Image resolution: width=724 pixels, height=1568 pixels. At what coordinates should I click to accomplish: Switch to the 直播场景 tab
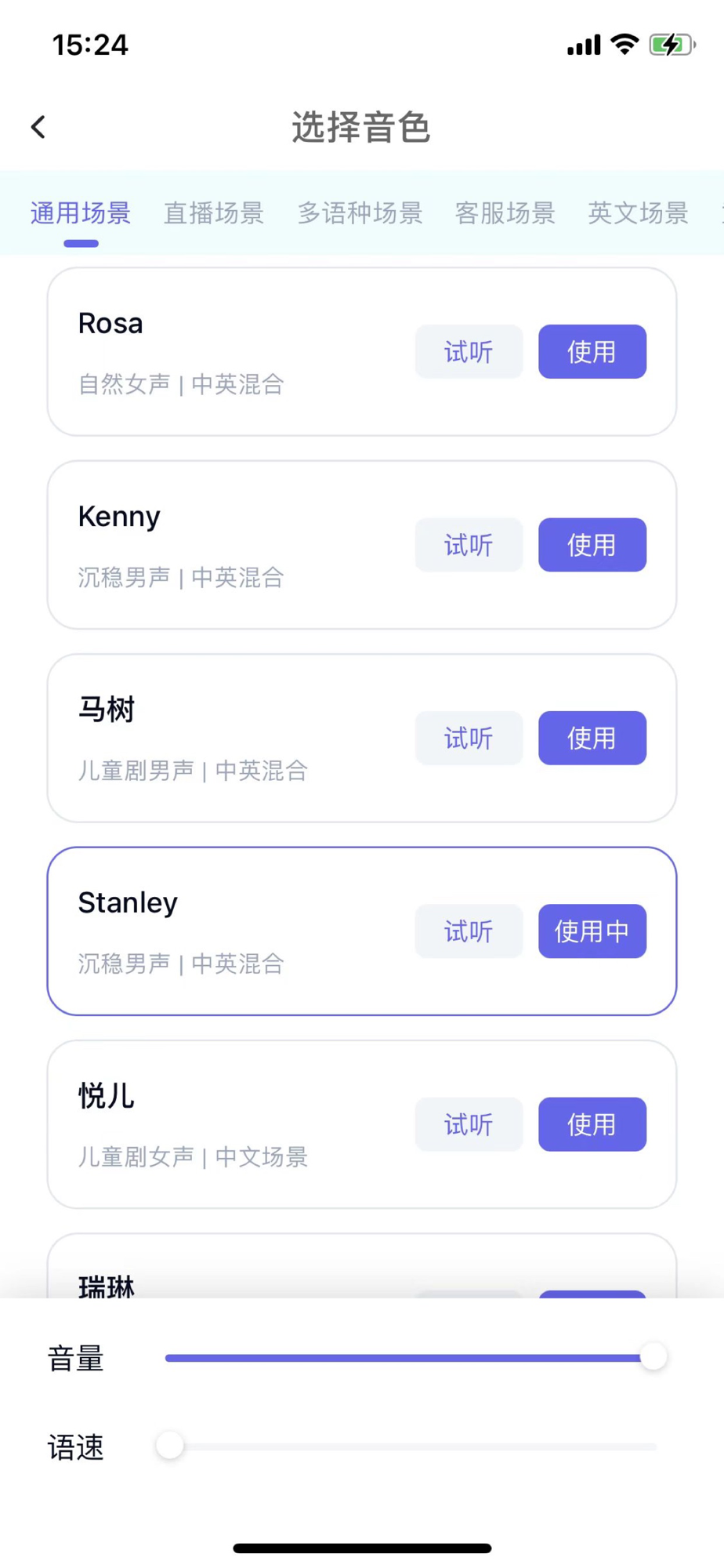[x=213, y=212]
